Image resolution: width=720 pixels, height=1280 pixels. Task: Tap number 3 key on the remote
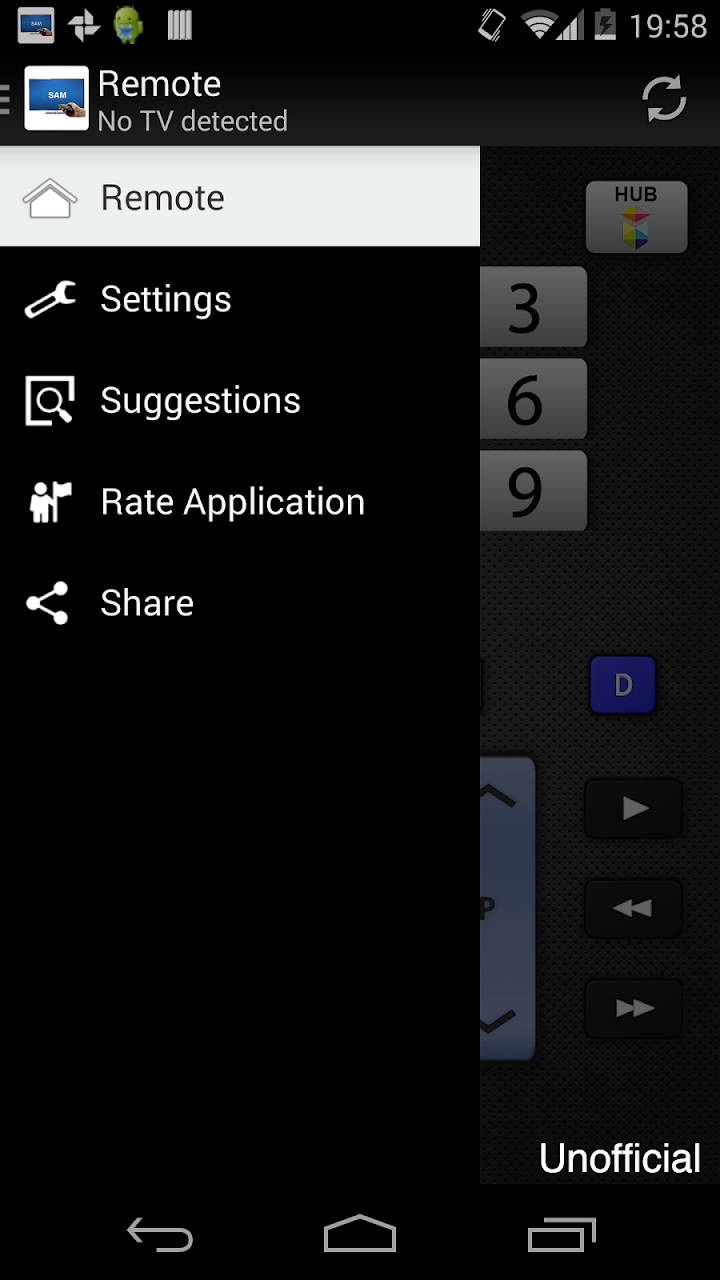[532, 308]
